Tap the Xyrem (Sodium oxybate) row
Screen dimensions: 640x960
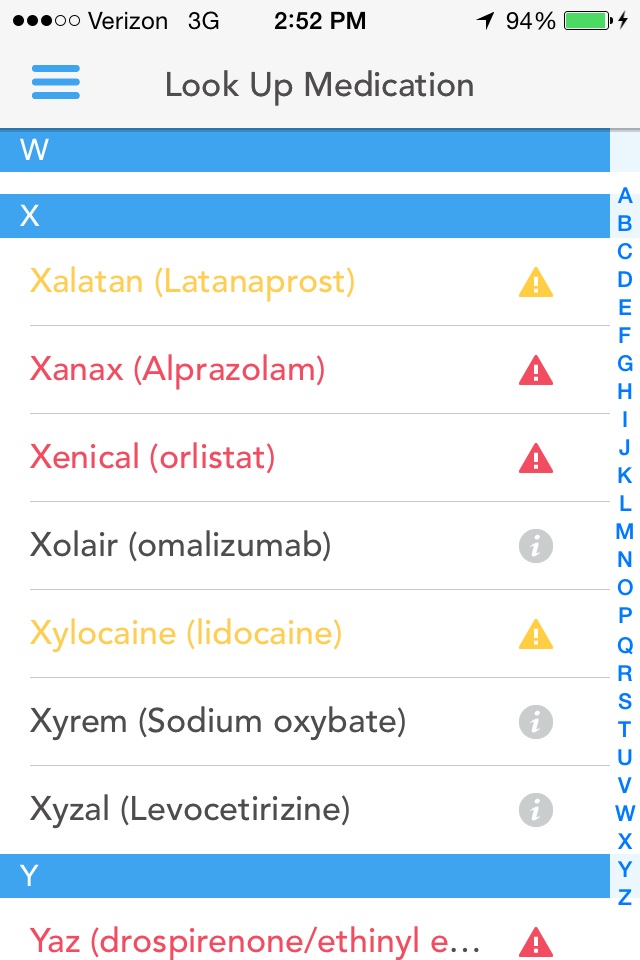(x=218, y=722)
